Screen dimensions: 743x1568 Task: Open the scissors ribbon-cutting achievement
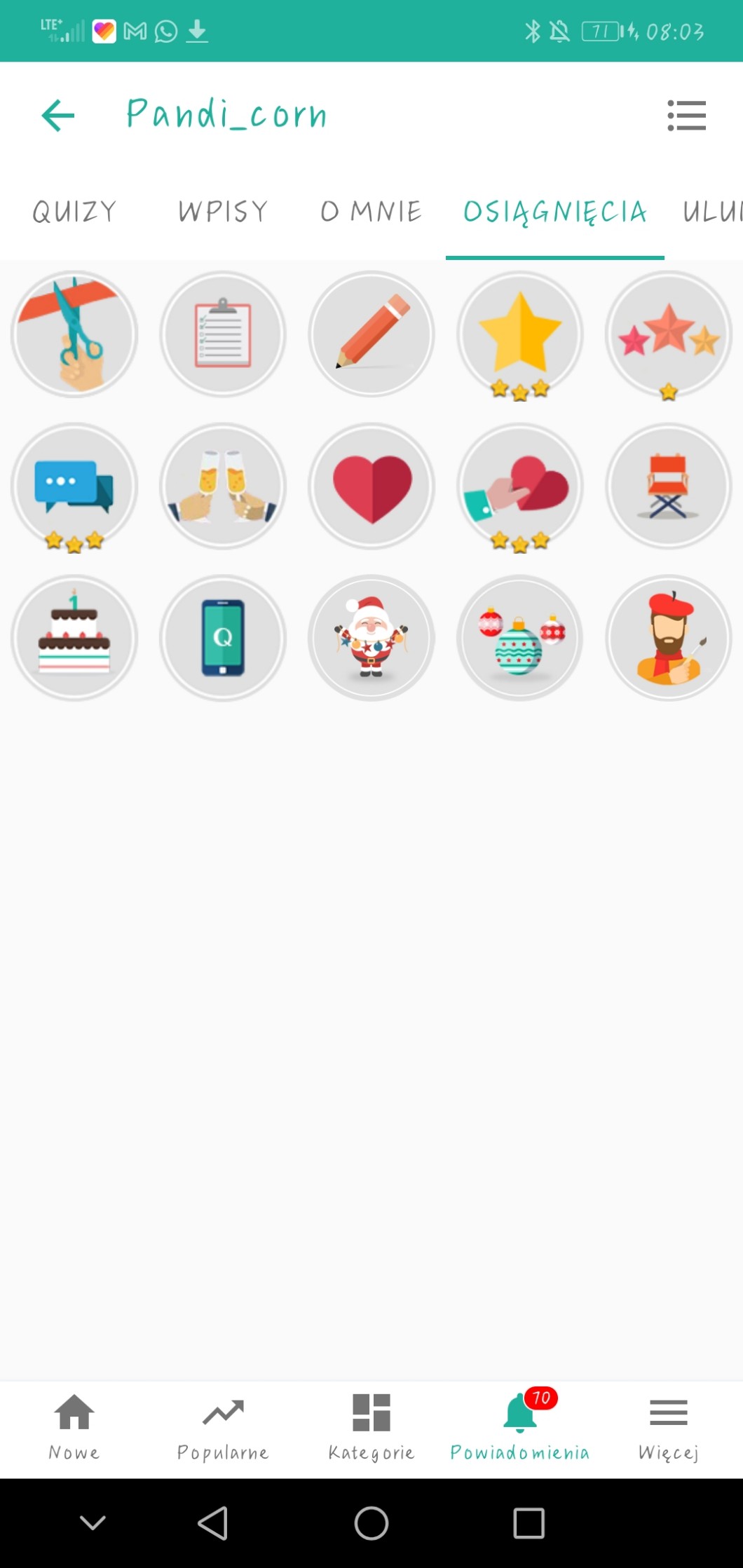[x=74, y=334]
